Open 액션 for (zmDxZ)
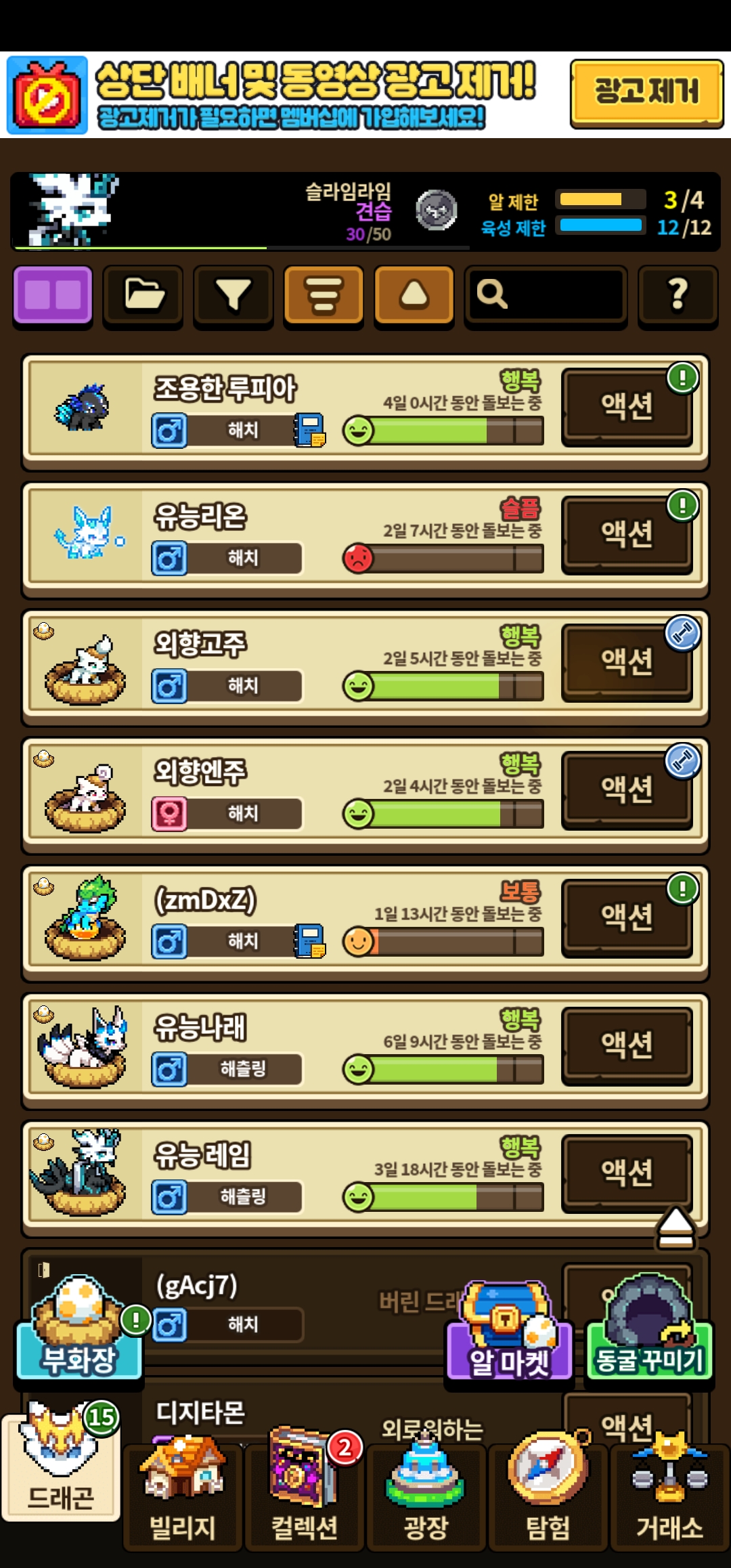This screenshot has height=1568, width=731. [x=627, y=917]
